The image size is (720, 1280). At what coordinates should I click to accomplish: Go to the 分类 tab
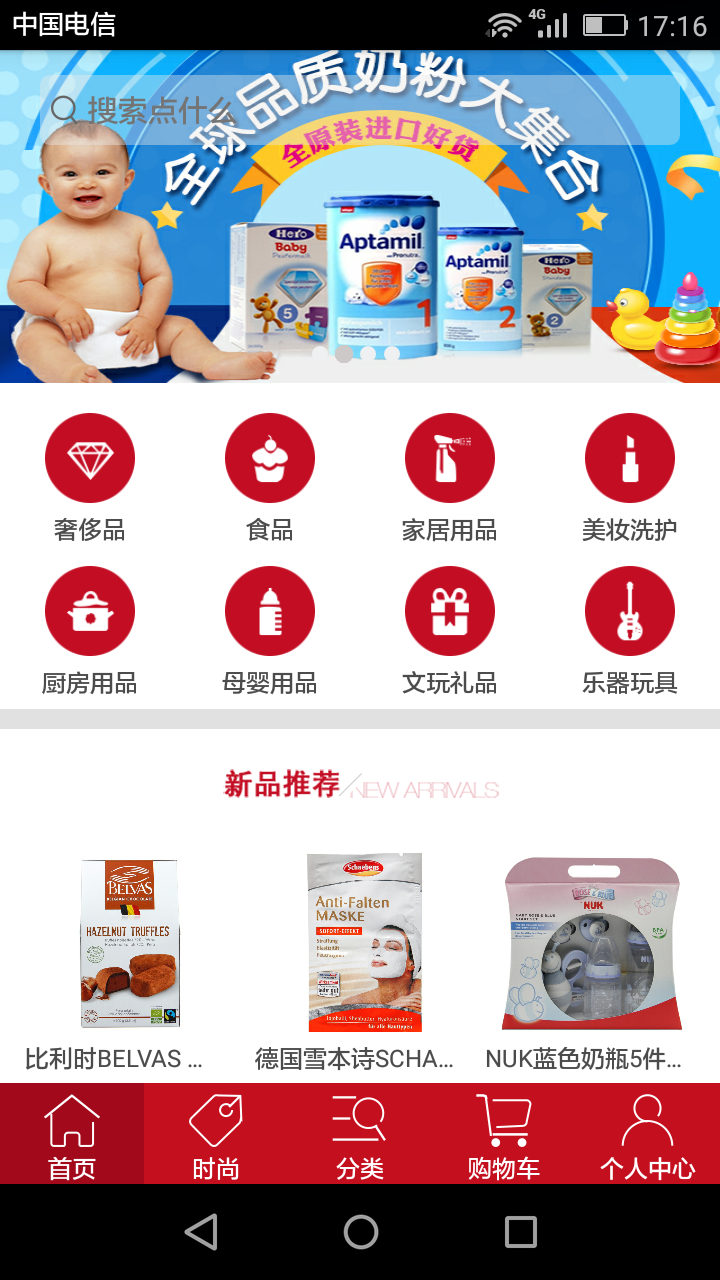pyautogui.click(x=360, y=1134)
